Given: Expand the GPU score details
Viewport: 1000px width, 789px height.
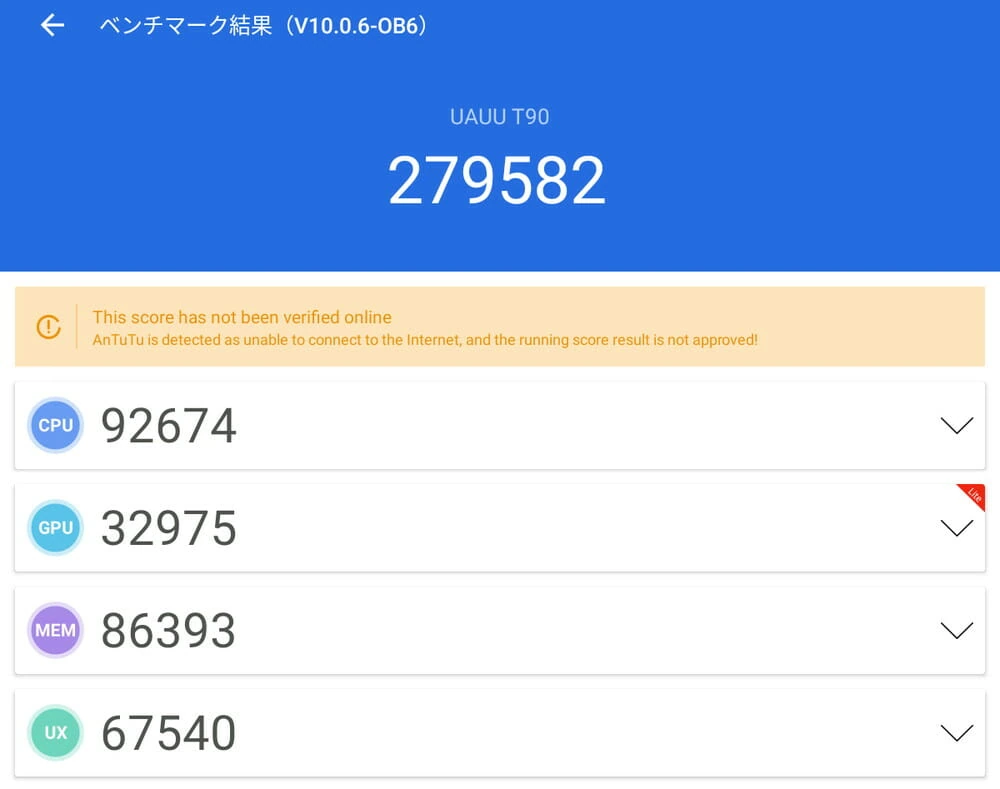Looking at the screenshot, I should tap(956, 529).
